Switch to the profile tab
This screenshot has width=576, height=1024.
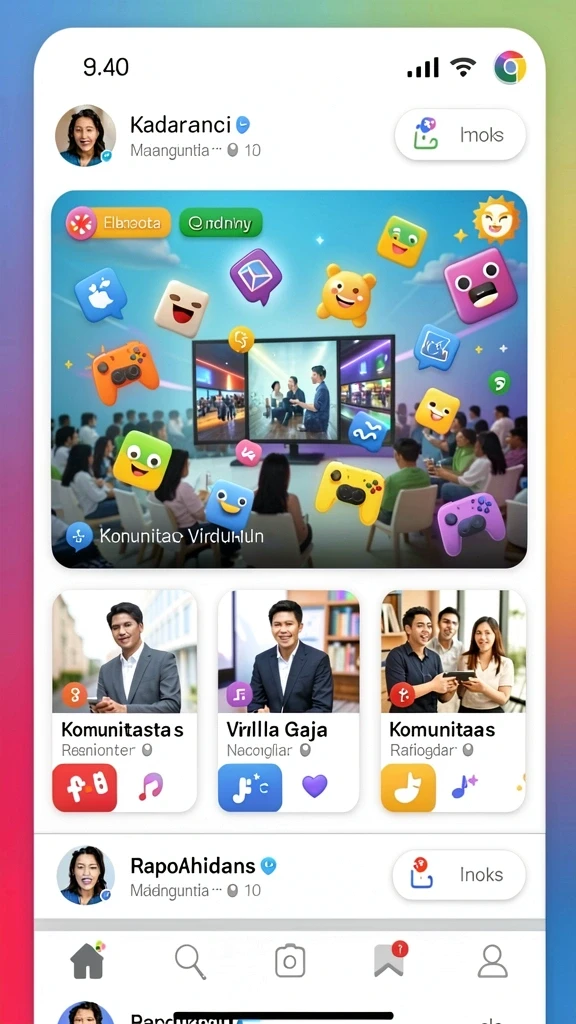pyautogui.click(x=492, y=961)
